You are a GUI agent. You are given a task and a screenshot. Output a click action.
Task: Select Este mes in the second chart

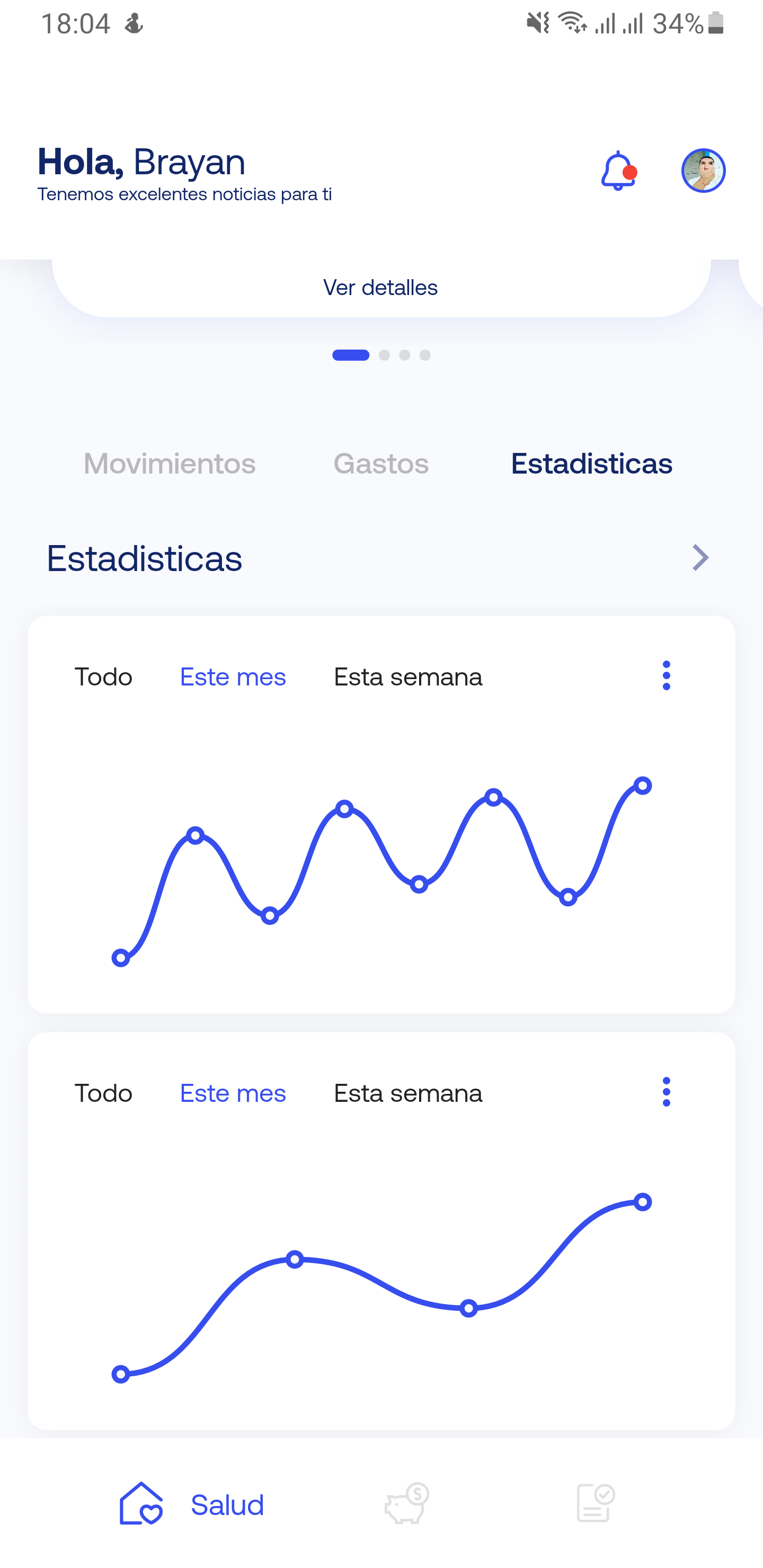click(233, 1093)
